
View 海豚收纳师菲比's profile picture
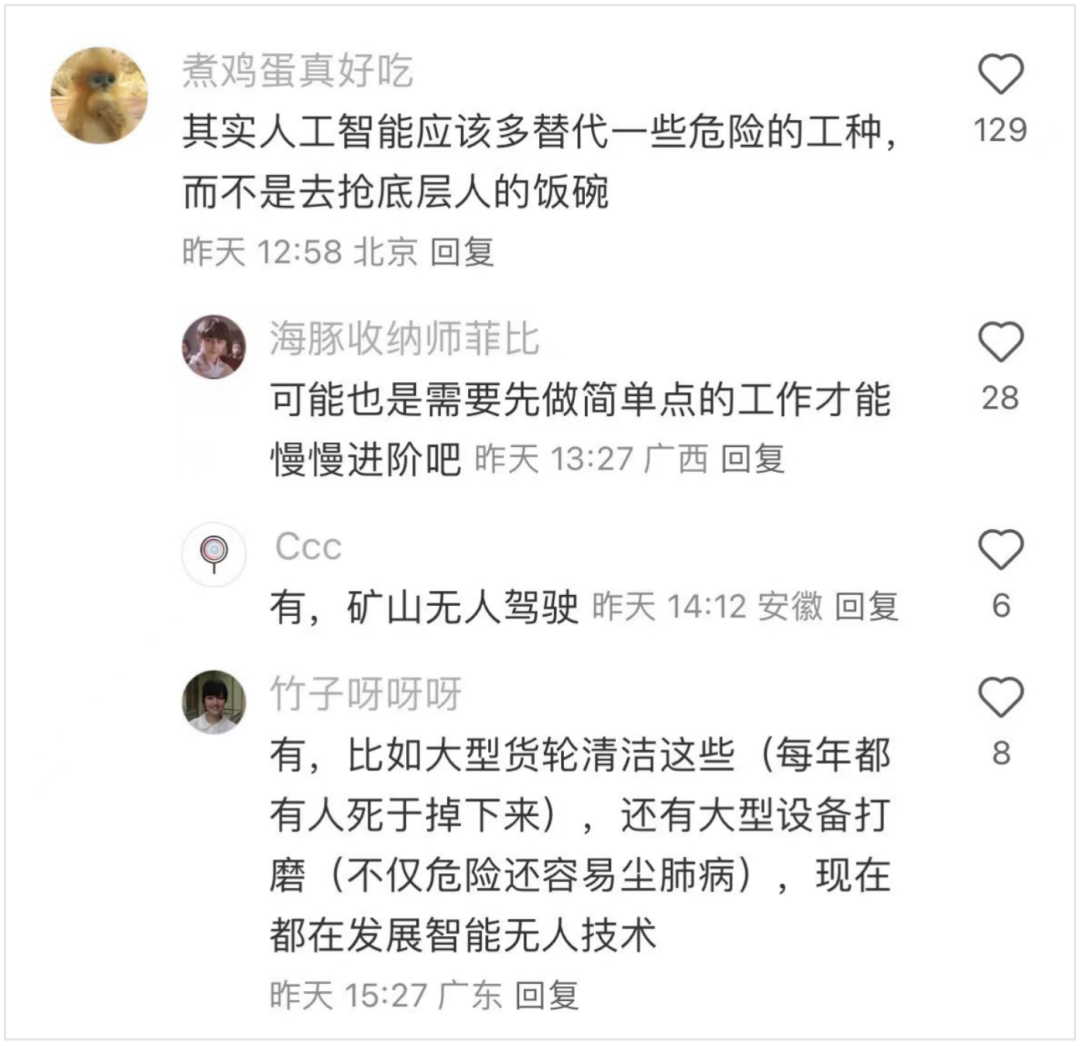pos(213,346)
